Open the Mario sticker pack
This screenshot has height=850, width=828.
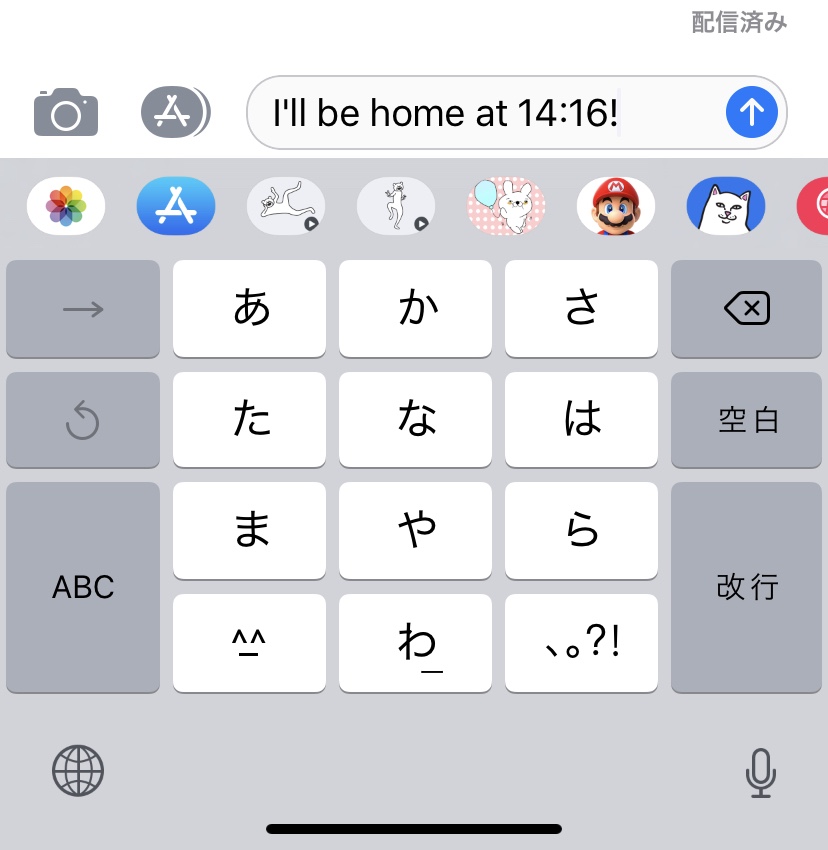(615, 206)
